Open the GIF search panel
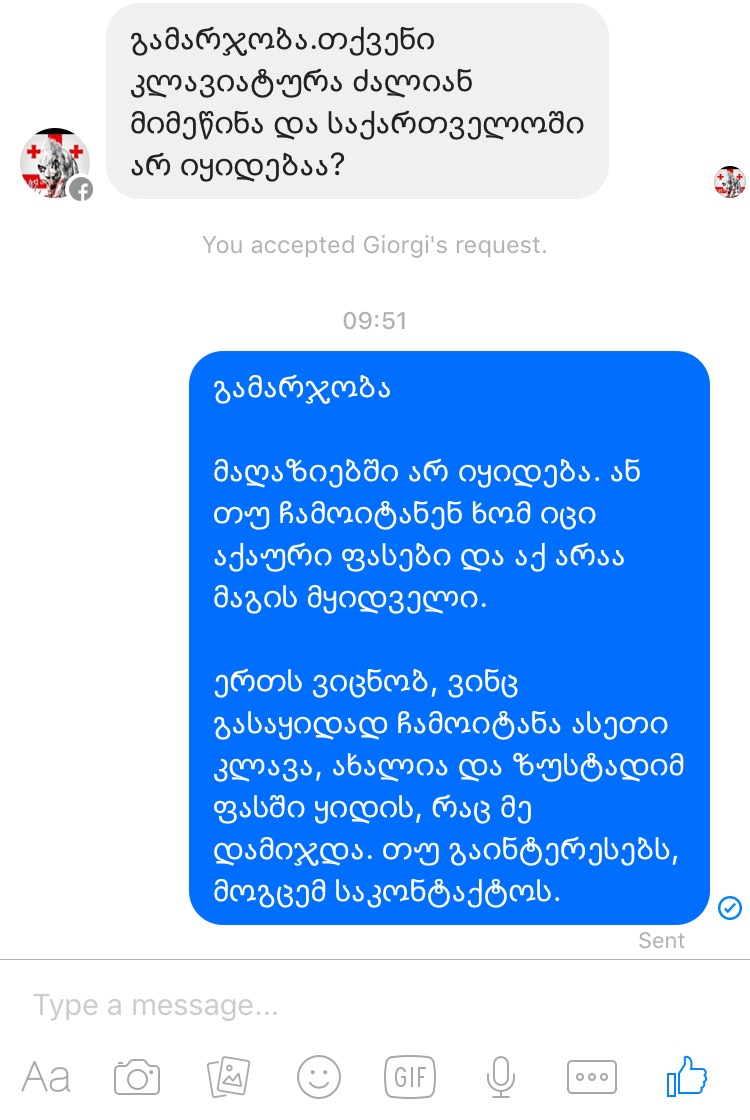This screenshot has height=1120, width=750. [x=411, y=1077]
